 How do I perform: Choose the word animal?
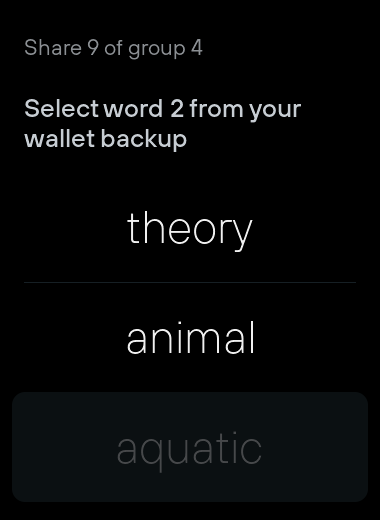[x=190, y=337]
